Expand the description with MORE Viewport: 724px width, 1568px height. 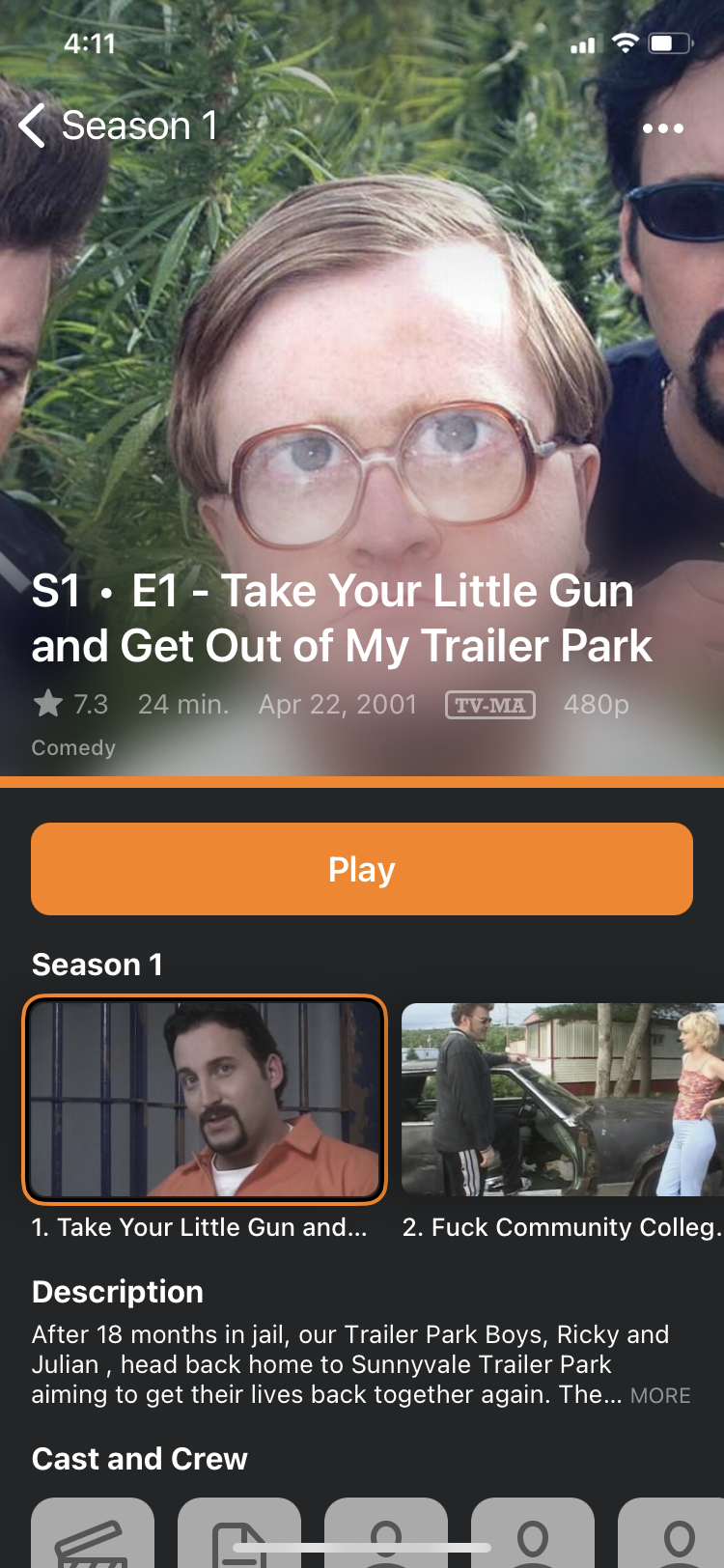click(660, 1395)
